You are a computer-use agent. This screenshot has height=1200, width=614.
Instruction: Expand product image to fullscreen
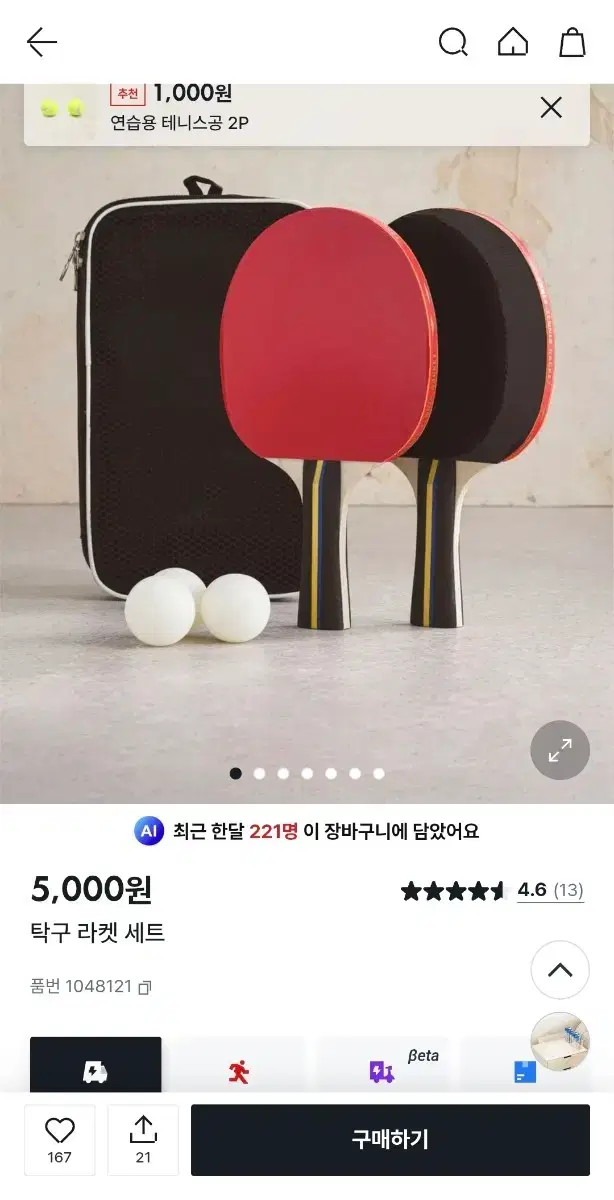[560, 750]
